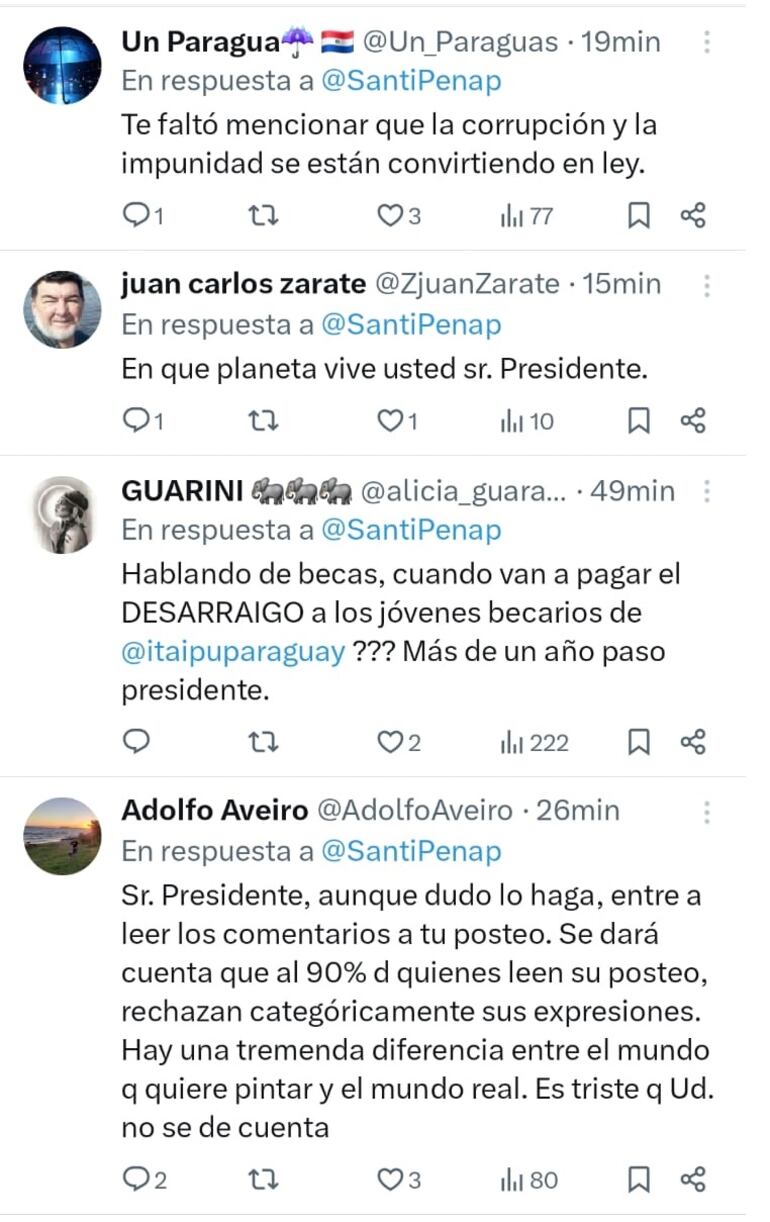Open overflow menu on Adolfo Aveiro's reply
This screenshot has height=1222, width=770.
coord(707,811)
